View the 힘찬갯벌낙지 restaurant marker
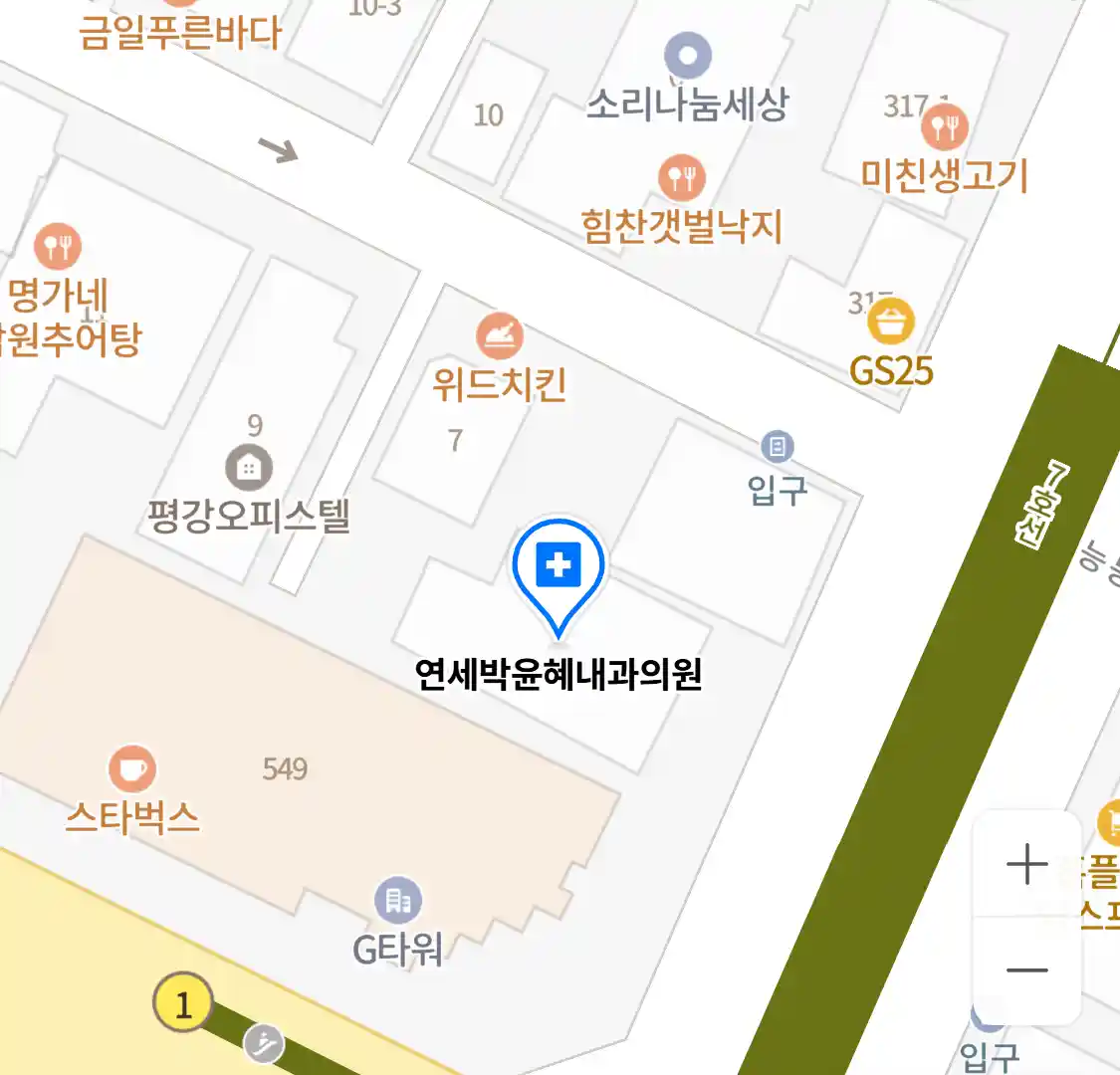This screenshot has height=1075, width=1120. [x=682, y=179]
